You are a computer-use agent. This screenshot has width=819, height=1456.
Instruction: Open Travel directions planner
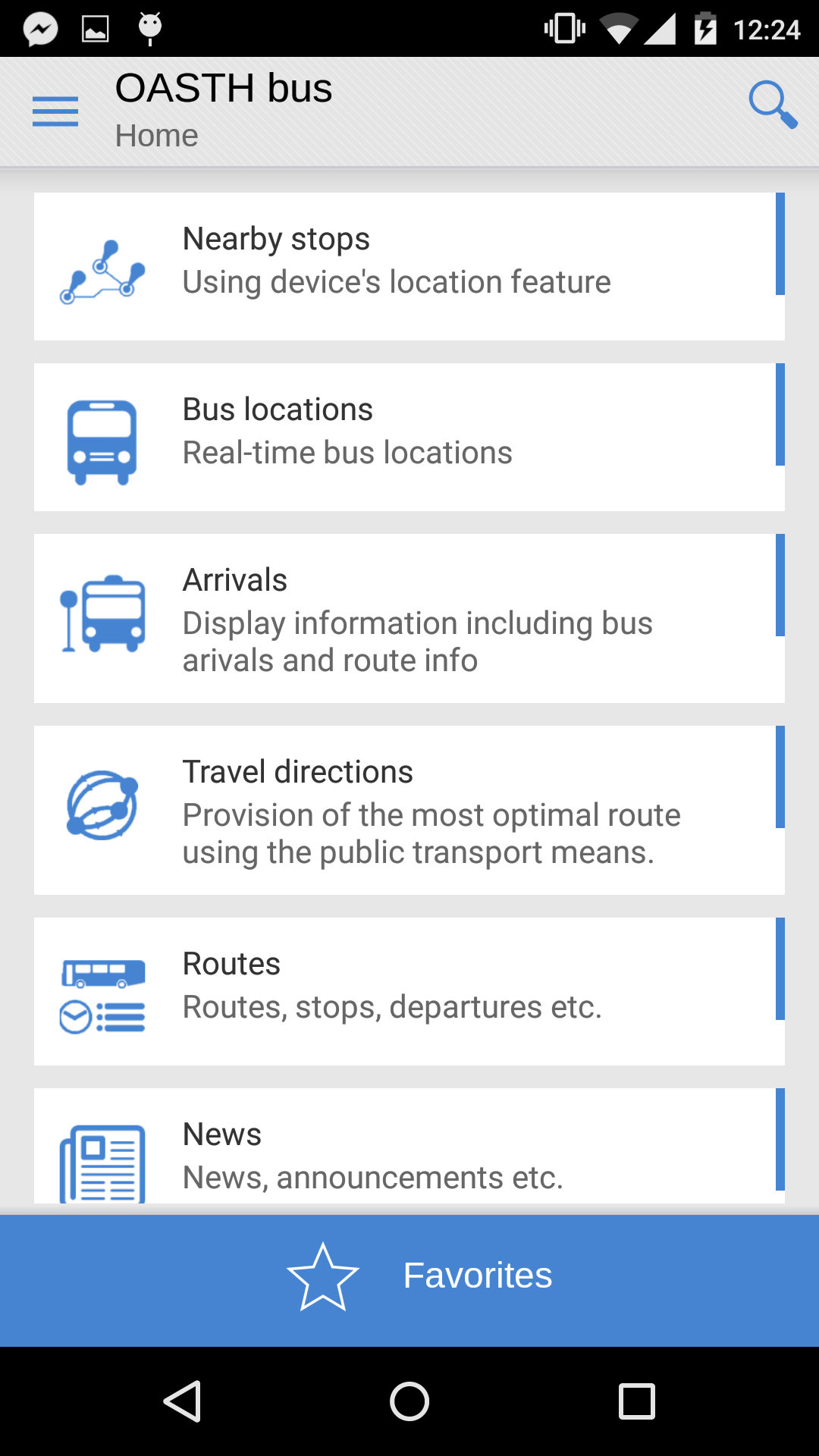point(409,808)
